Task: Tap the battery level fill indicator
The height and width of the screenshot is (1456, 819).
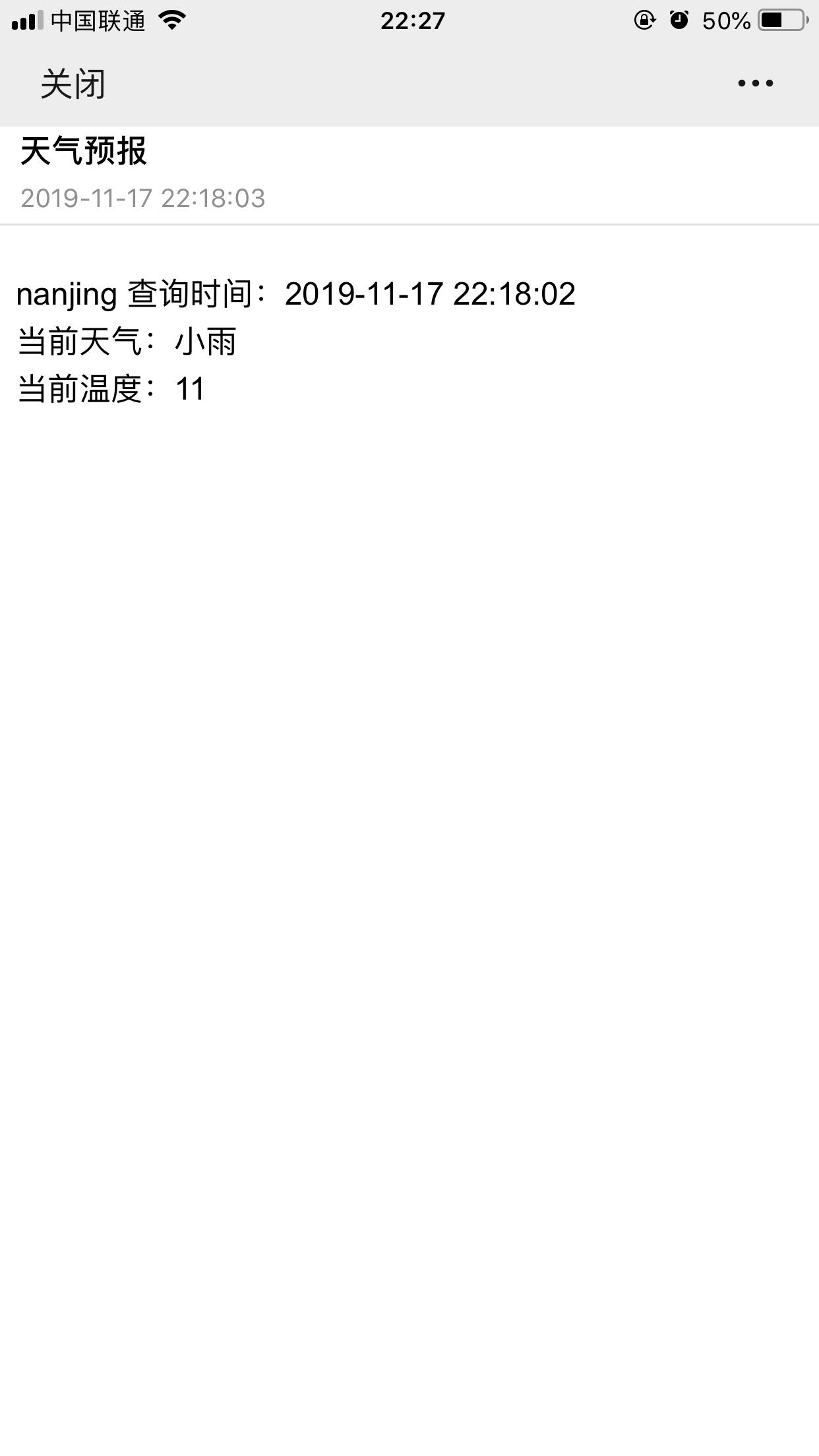Action: click(x=773, y=20)
